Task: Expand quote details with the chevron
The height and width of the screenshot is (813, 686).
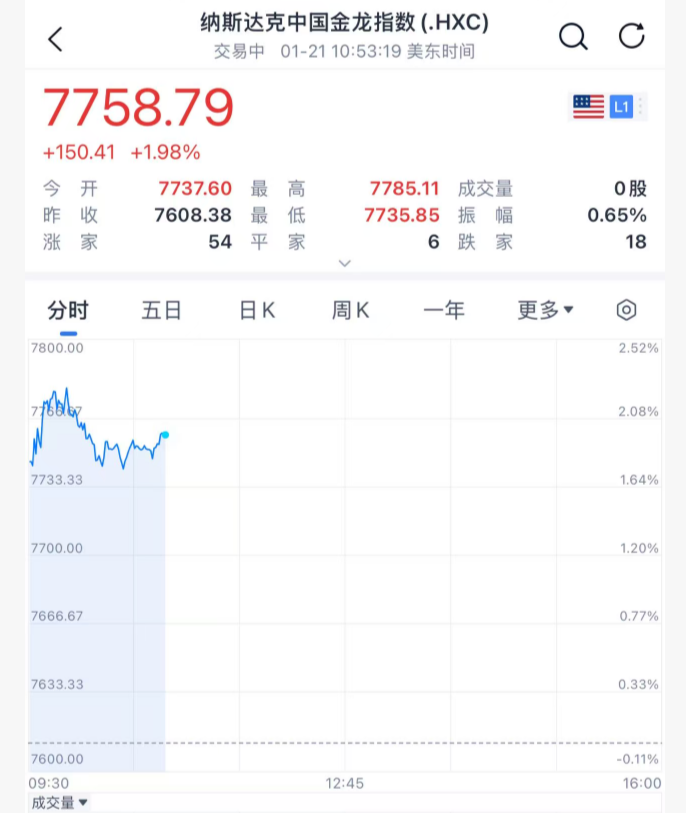Action: tap(345, 264)
